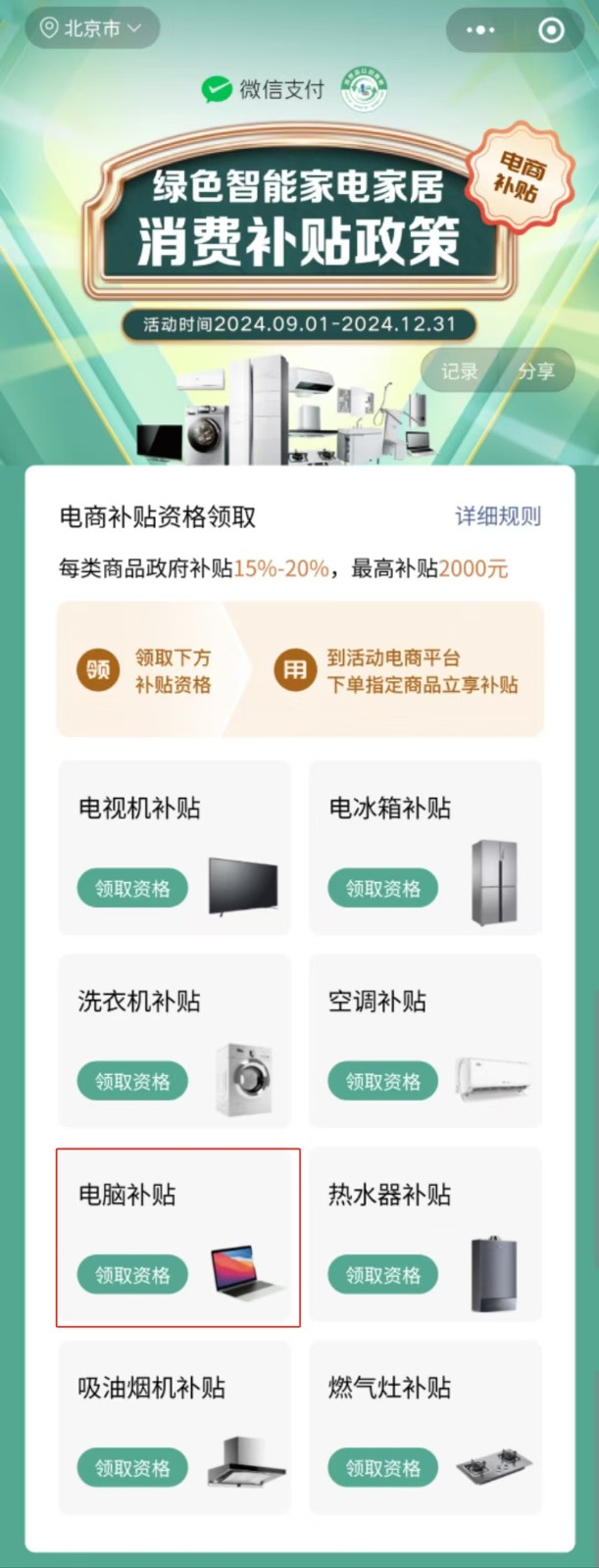Claim the 燃气灶补贴 qualification
Screen dimensions: 599x1568
pyautogui.click(x=383, y=1468)
